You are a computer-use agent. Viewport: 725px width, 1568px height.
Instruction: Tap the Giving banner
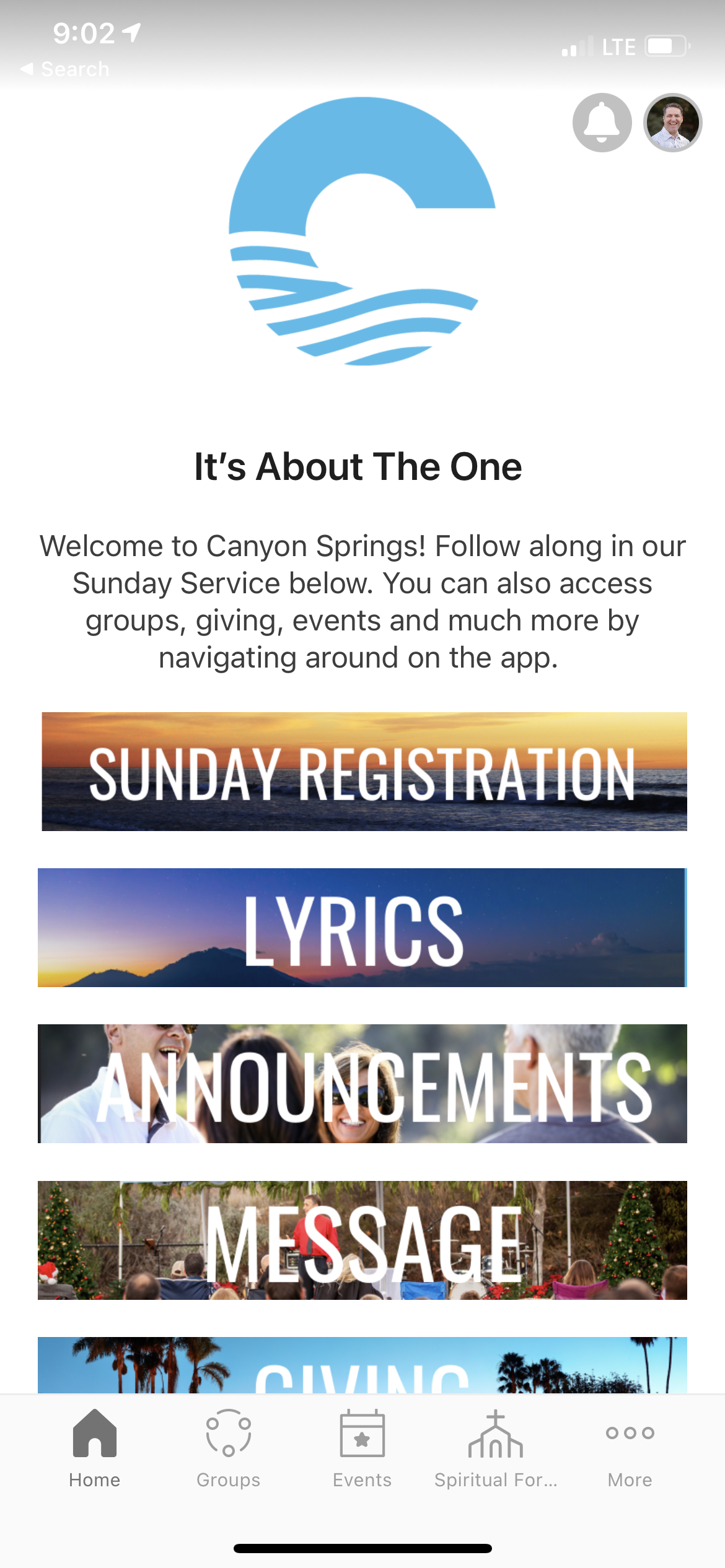362,1366
